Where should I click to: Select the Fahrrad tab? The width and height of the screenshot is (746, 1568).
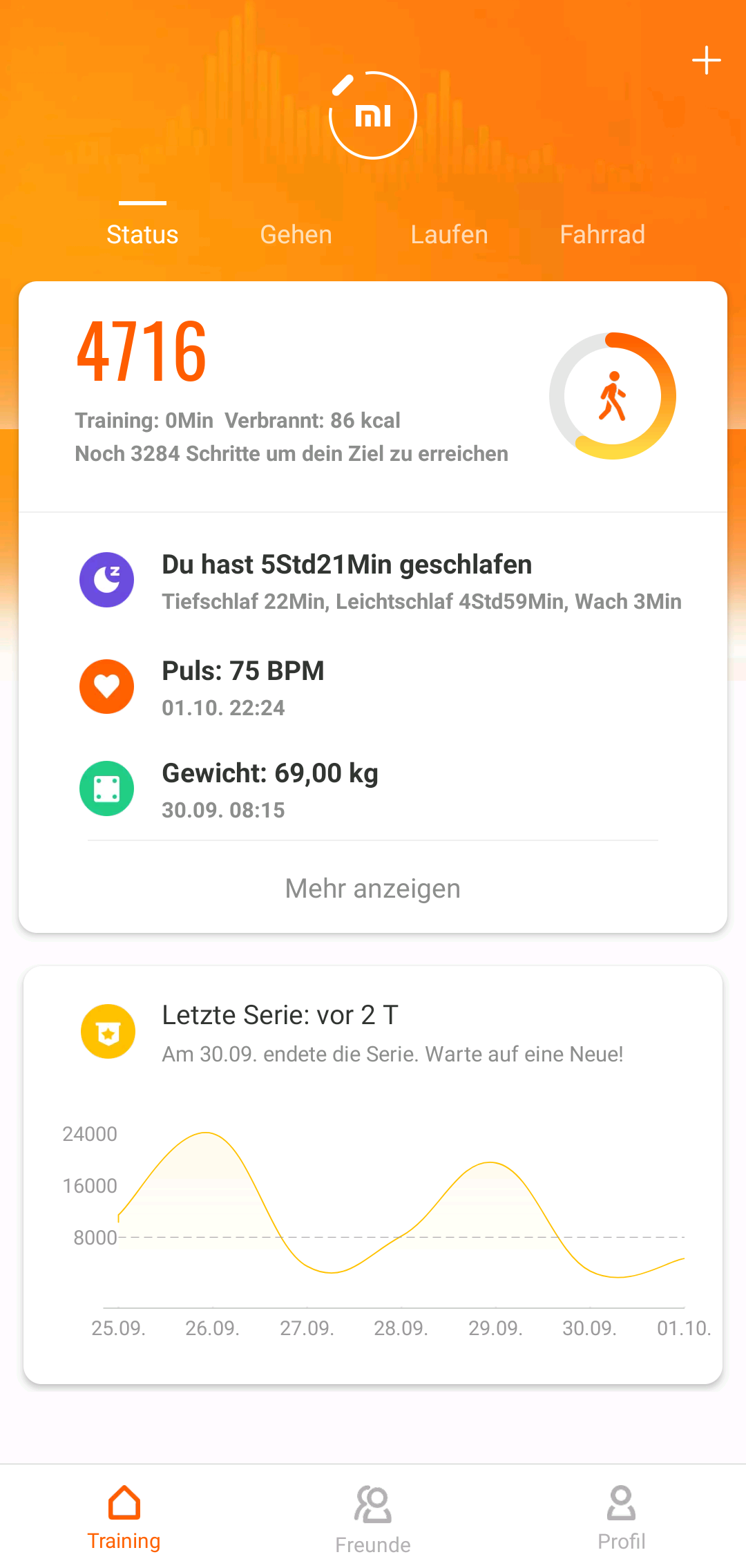coord(602,235)
